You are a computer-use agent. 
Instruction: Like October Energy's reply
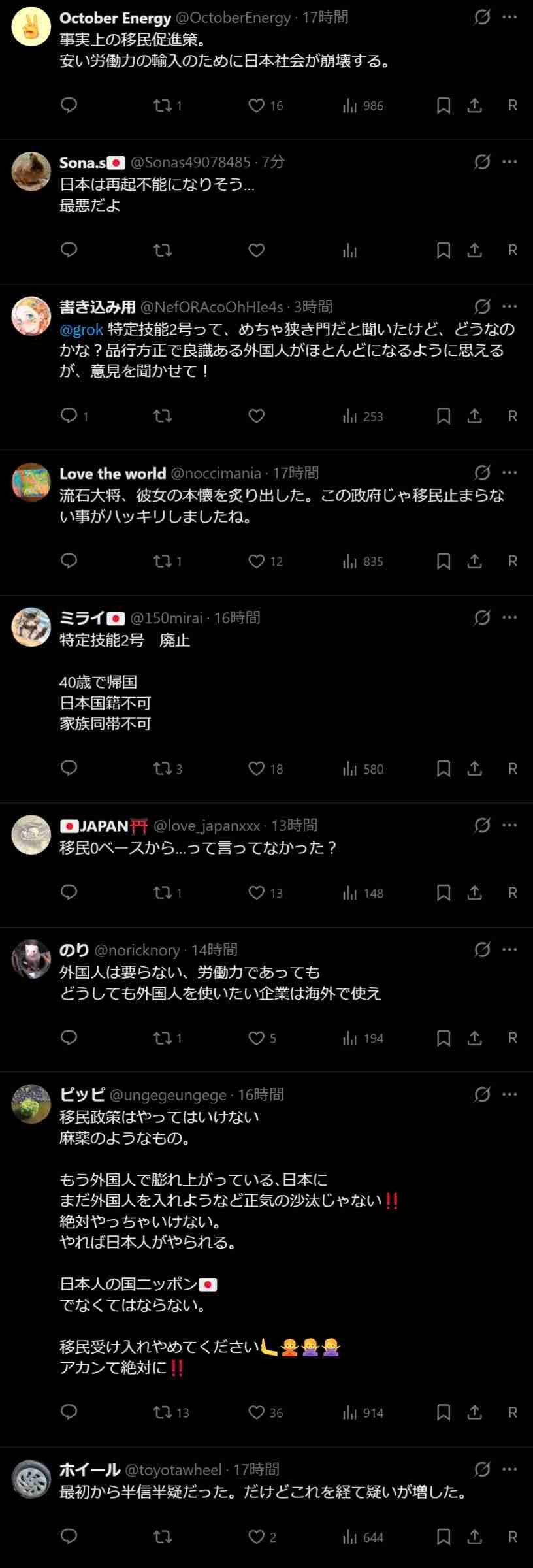pos(257,105)
